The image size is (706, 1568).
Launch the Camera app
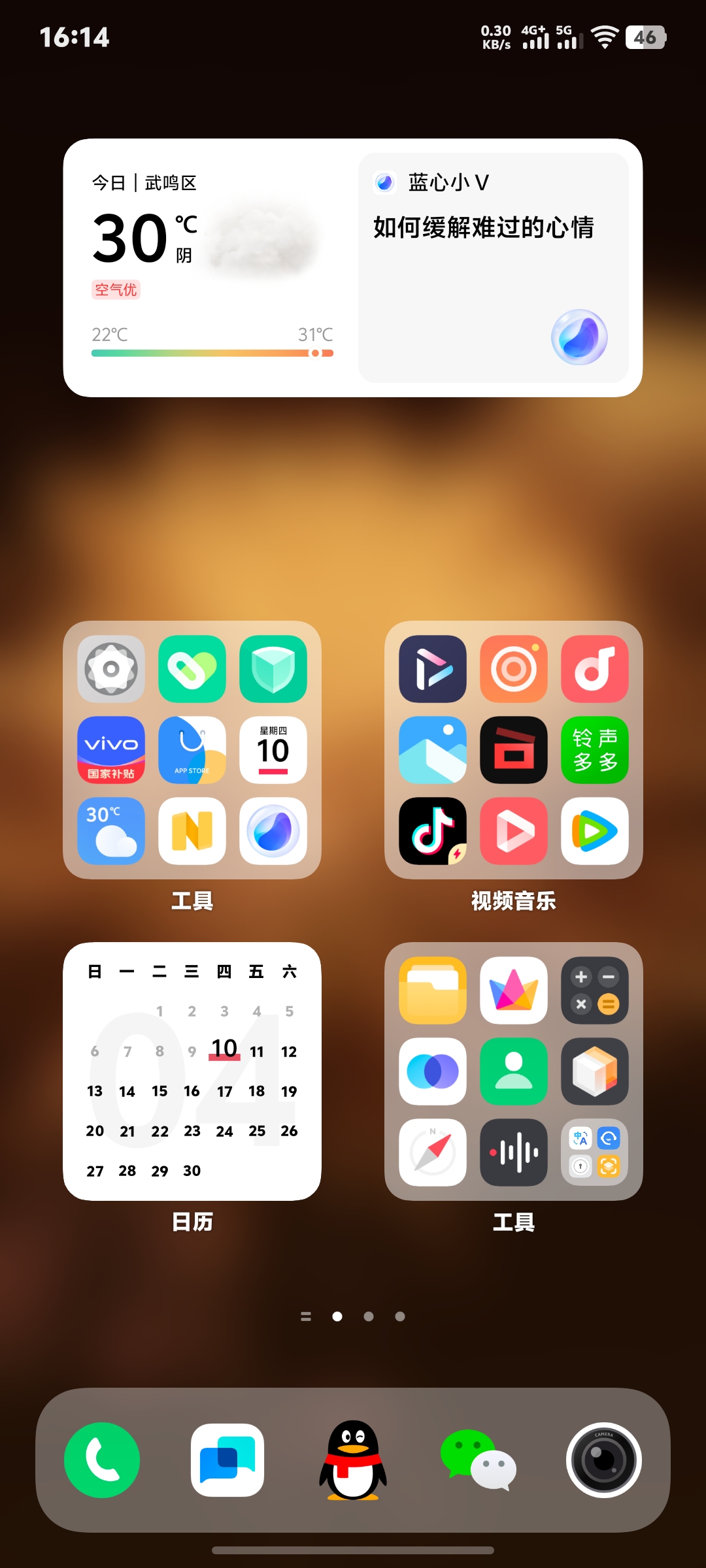(x=603, y=1460)
